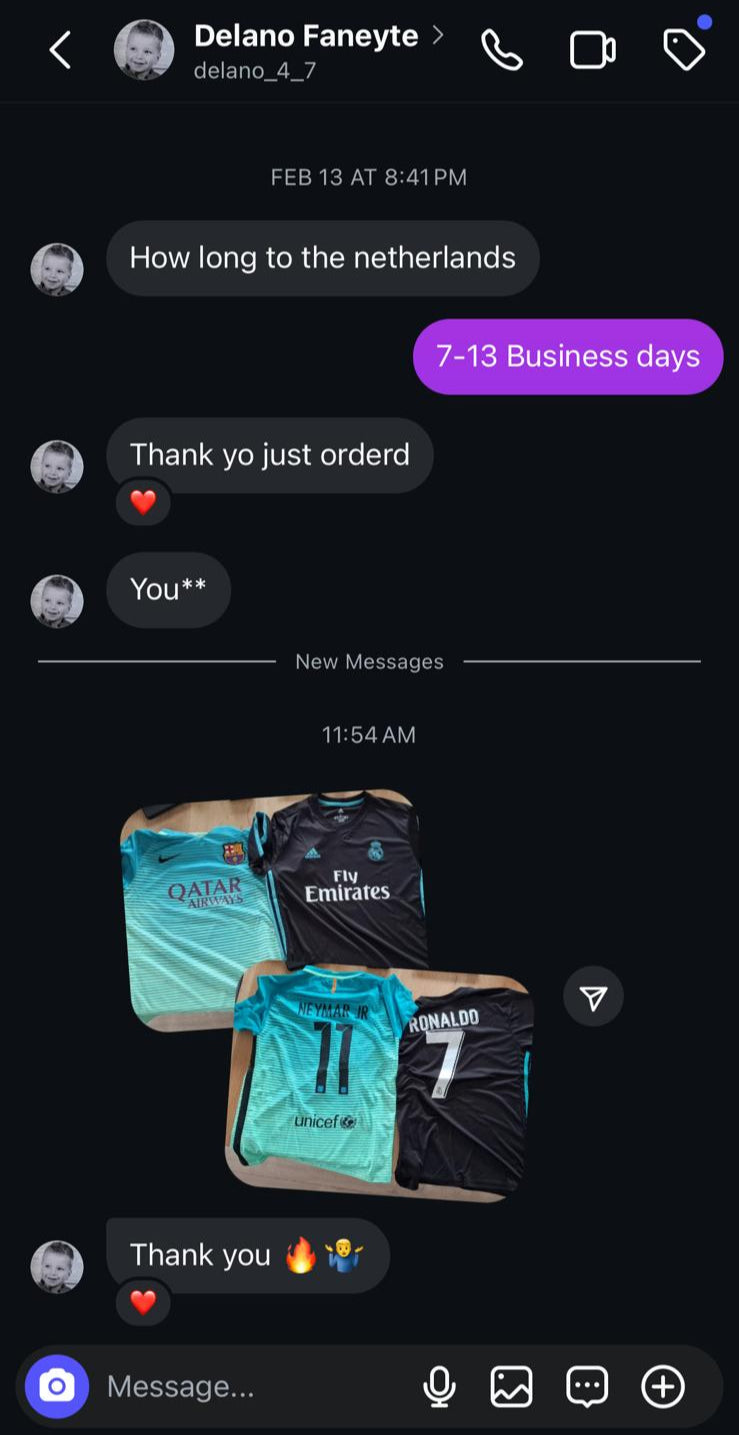Open camera from message bar
Image resolution: width=739 pixels, height=1435 pixels.
coord(57,1386)
